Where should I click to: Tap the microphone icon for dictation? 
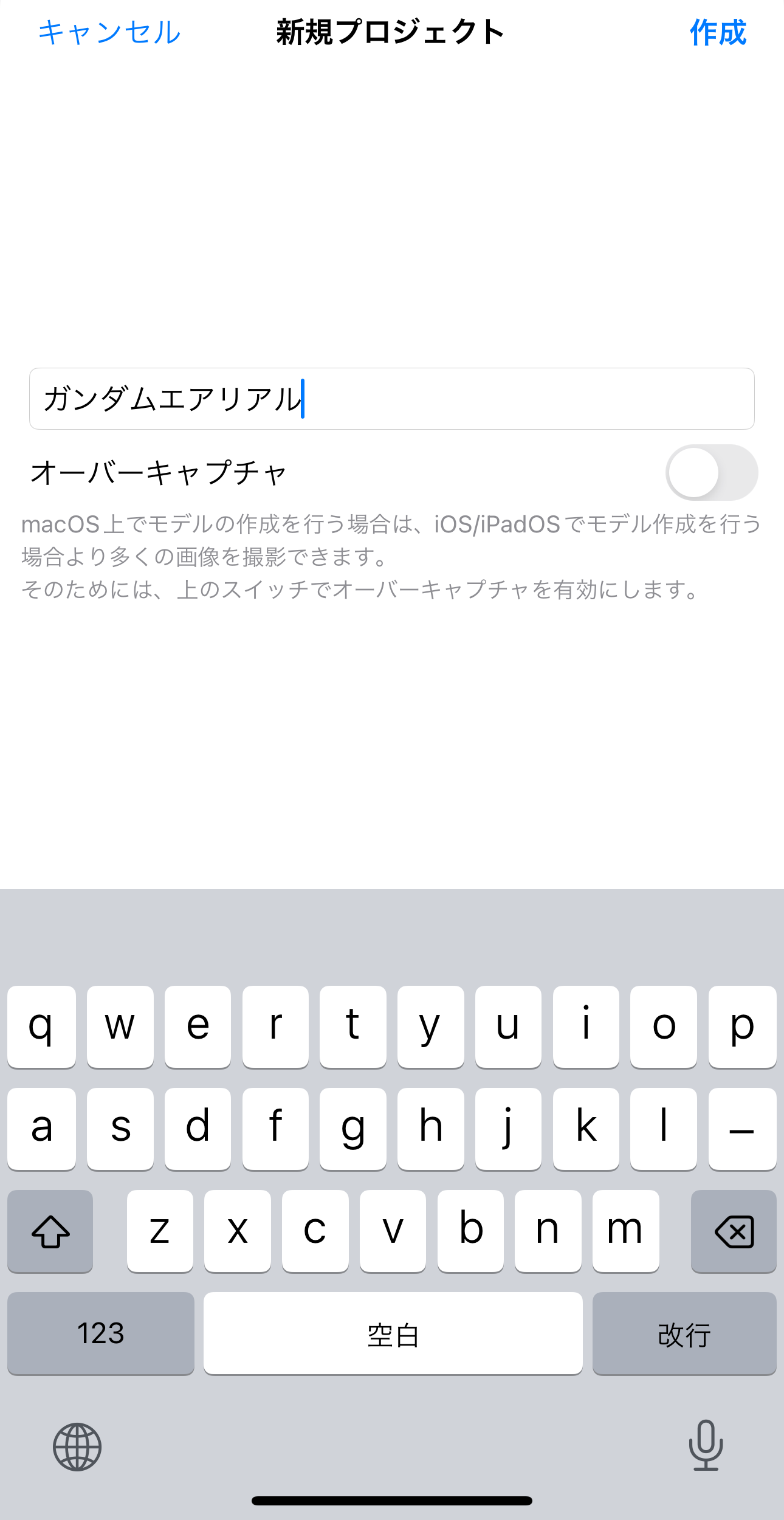(707, 1446)
